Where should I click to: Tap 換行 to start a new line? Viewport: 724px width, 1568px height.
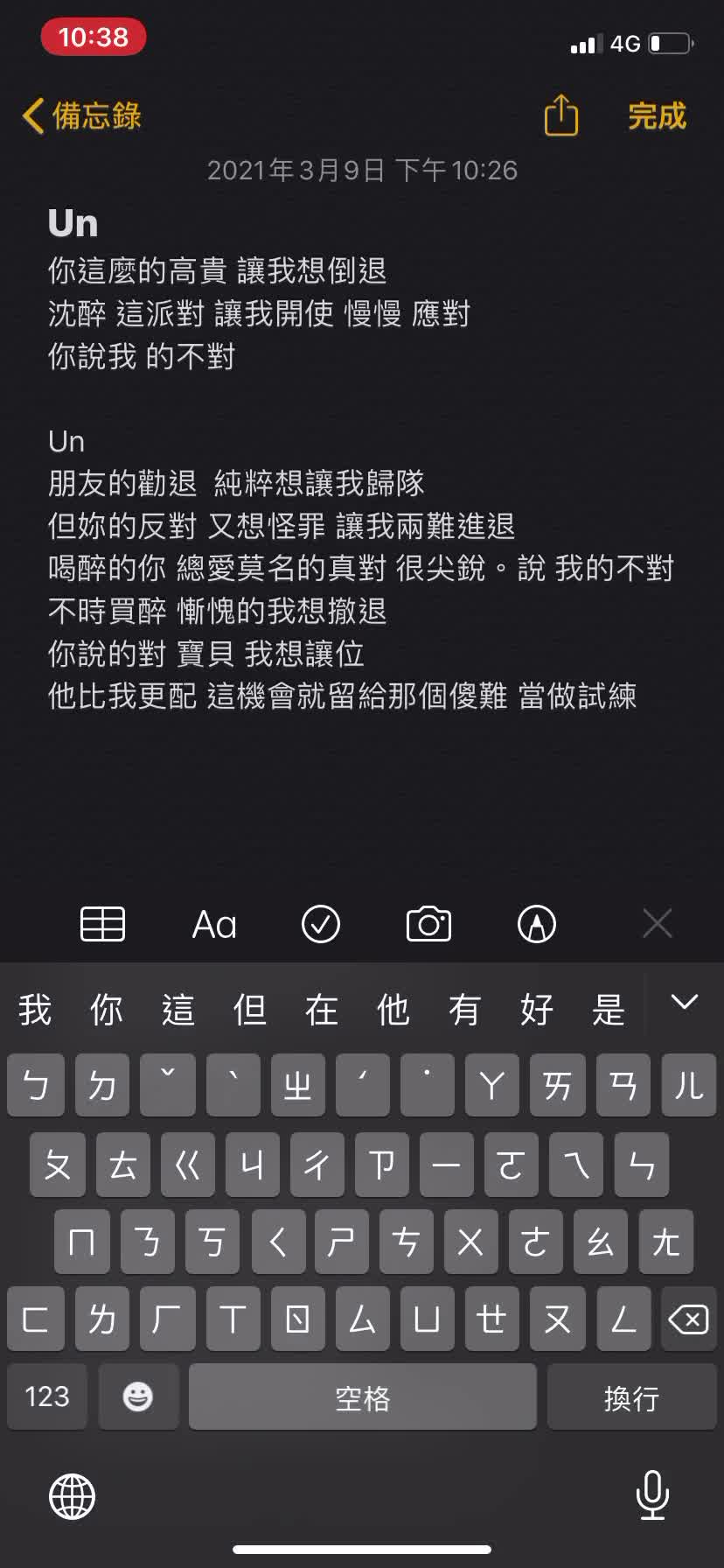pyautogui.click(x=631, y=1397)
